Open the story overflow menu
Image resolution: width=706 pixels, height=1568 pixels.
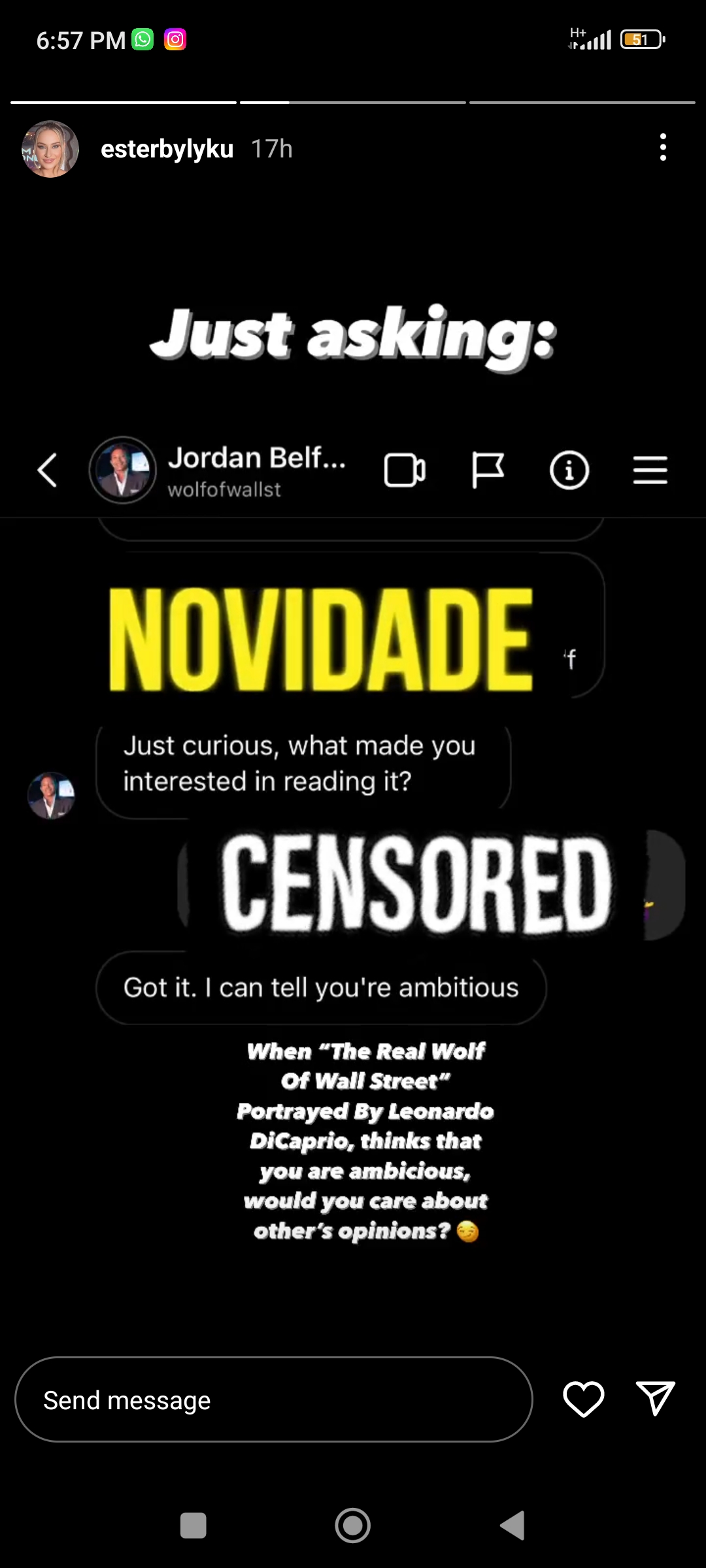click(x=663, y=148)
